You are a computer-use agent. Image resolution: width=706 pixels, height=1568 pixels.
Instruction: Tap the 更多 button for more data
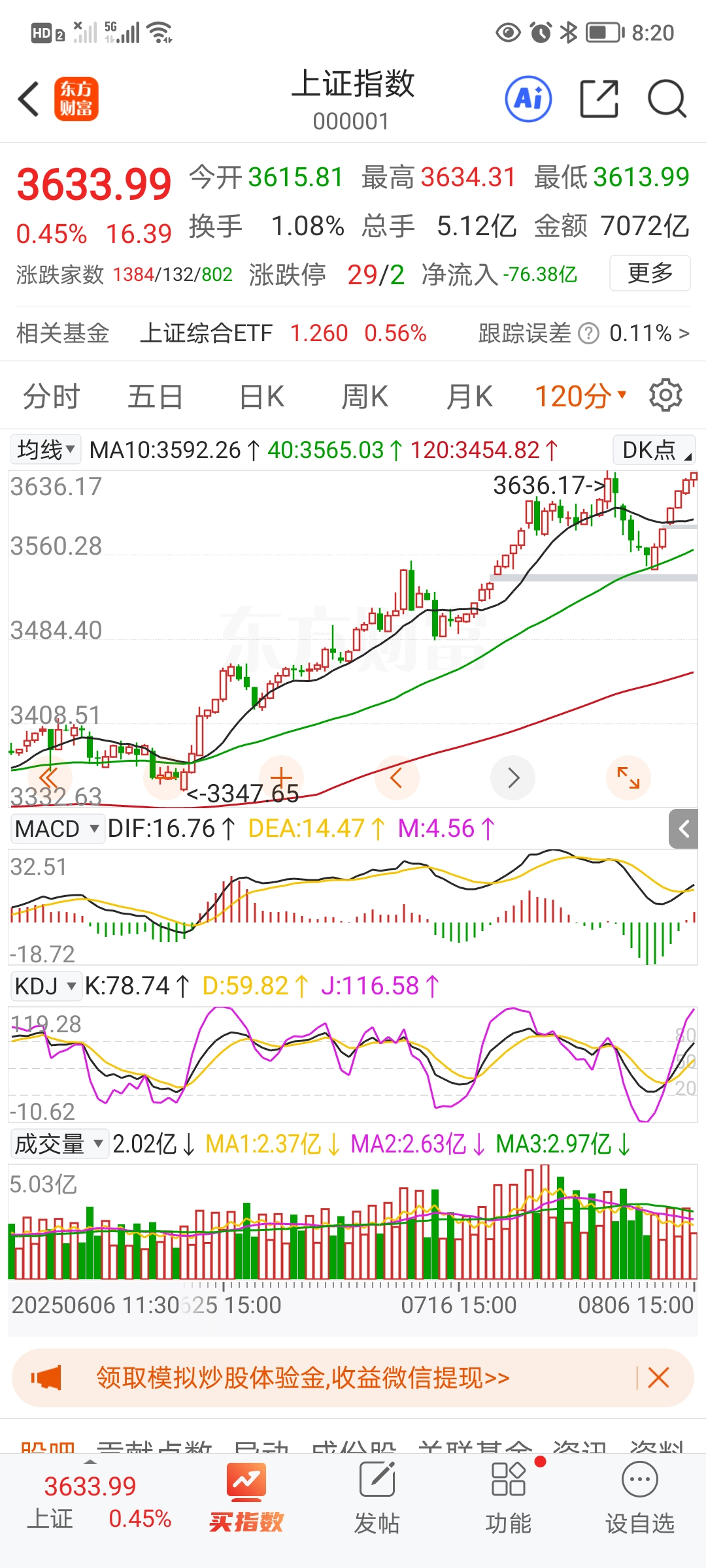coord(649,273)
